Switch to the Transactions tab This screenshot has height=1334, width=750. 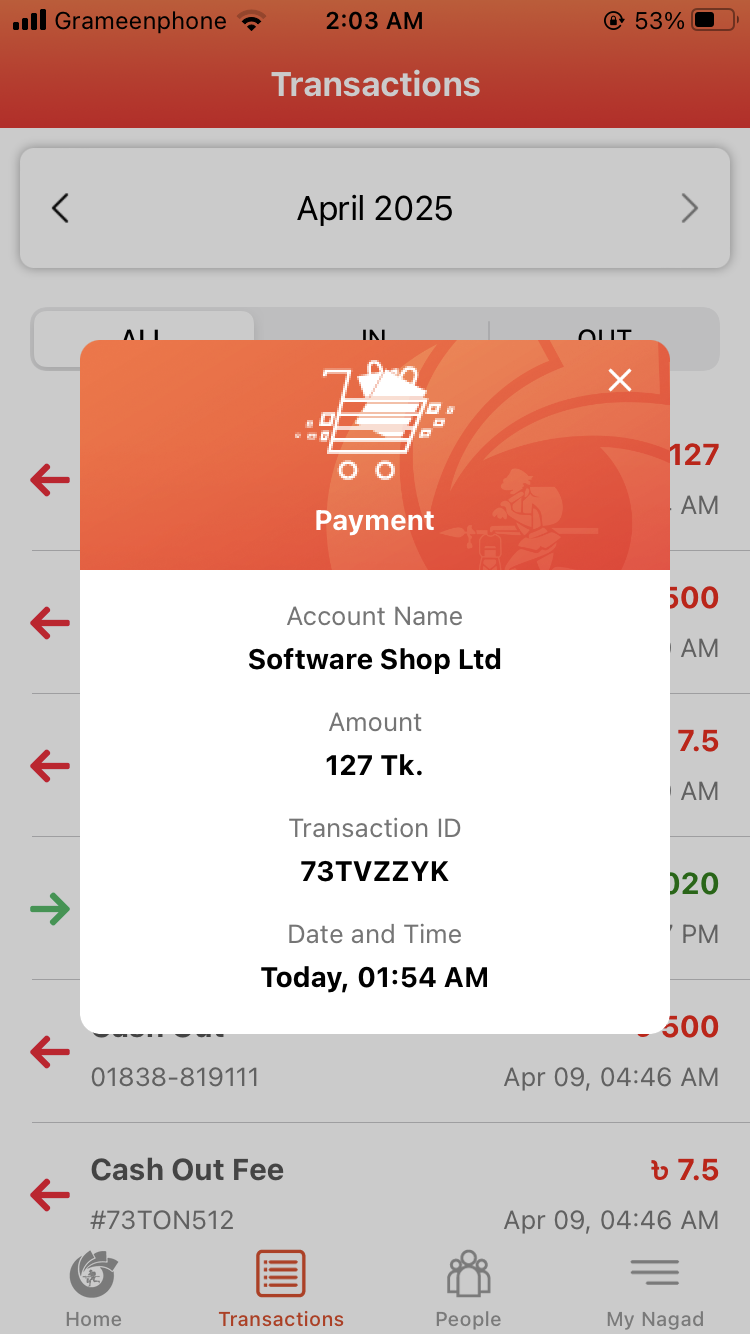(x=281, y=1289)
